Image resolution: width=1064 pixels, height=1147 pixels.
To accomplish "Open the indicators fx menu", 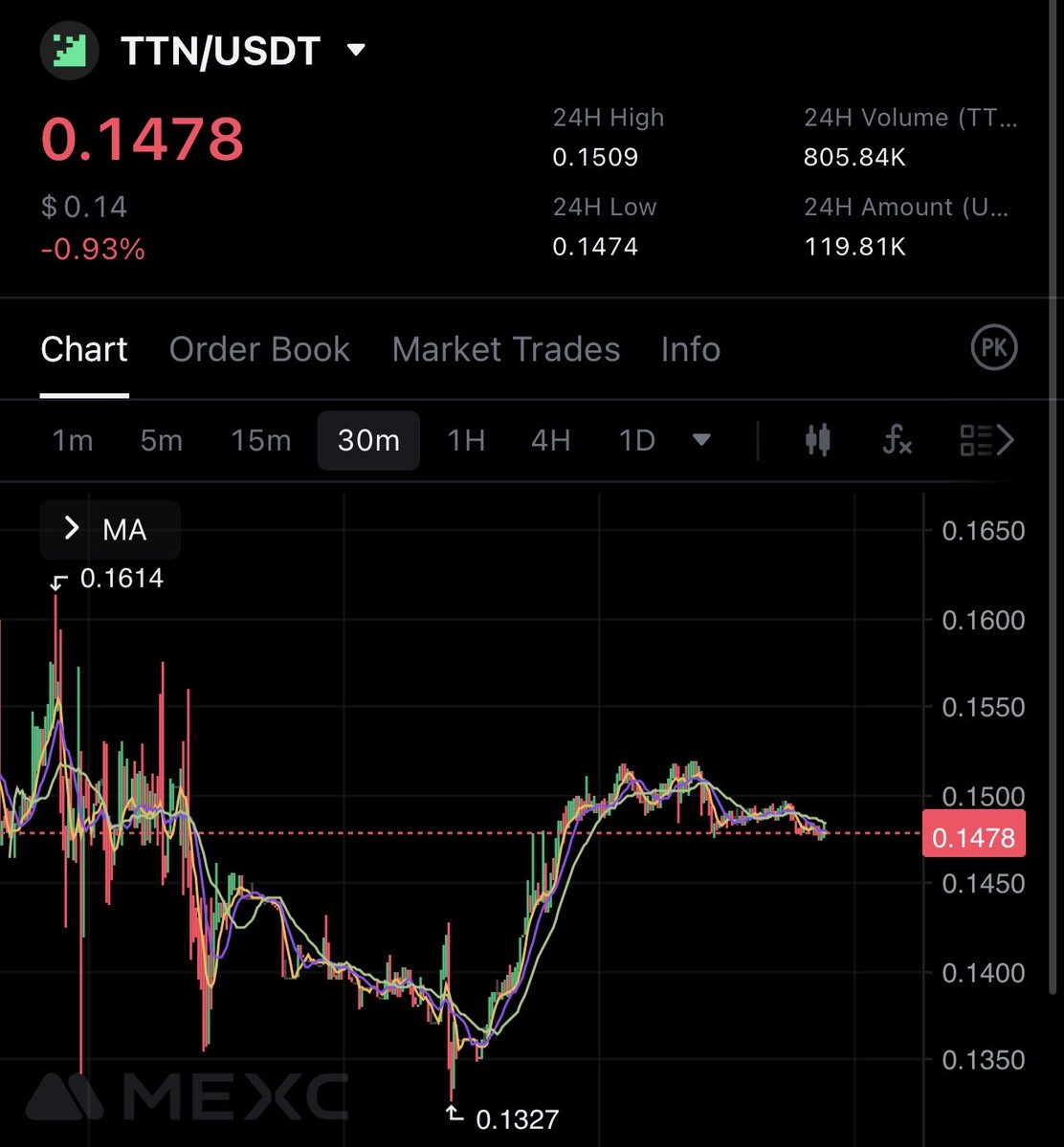I will point(897,441).
